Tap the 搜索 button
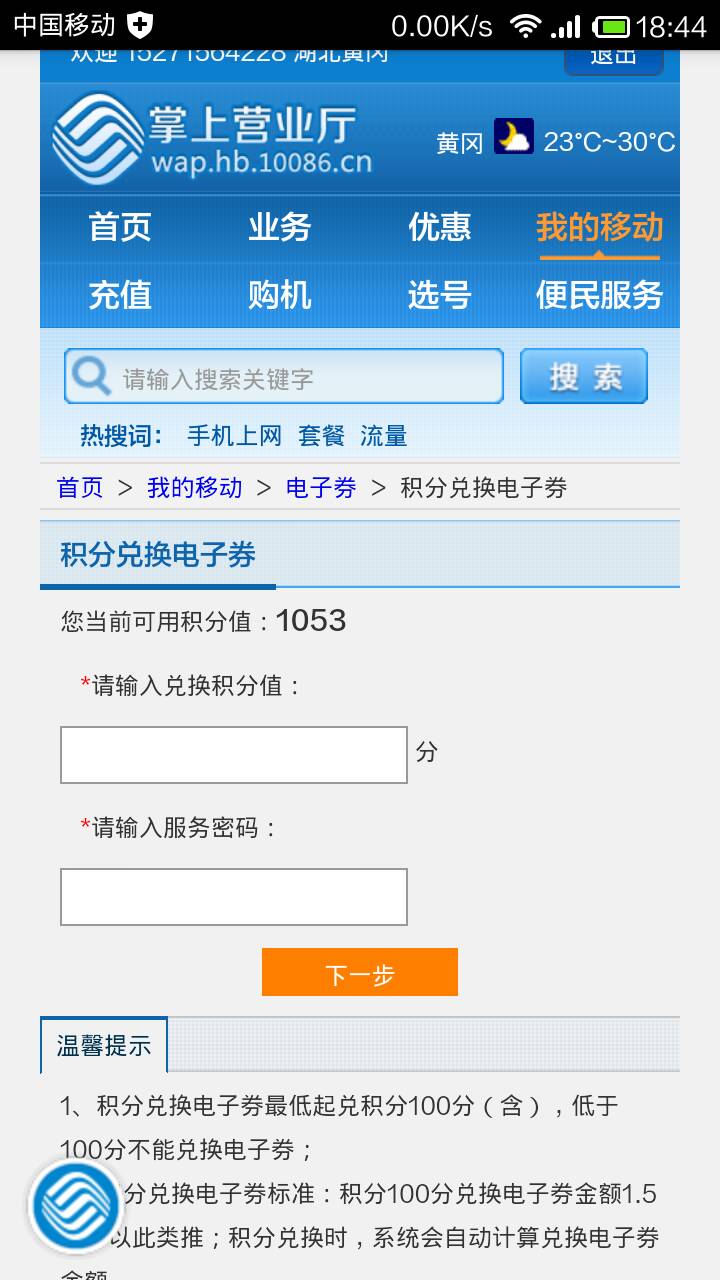 pos(584,377)
